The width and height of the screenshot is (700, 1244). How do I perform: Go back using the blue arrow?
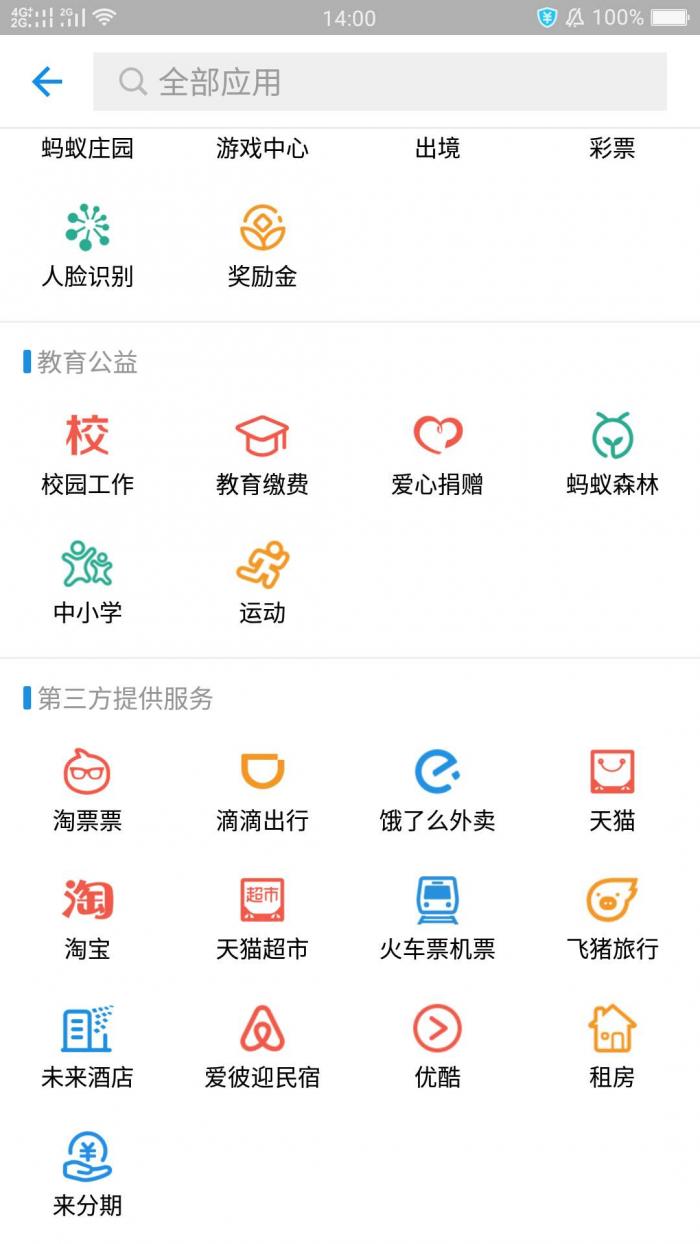point(47,82)
